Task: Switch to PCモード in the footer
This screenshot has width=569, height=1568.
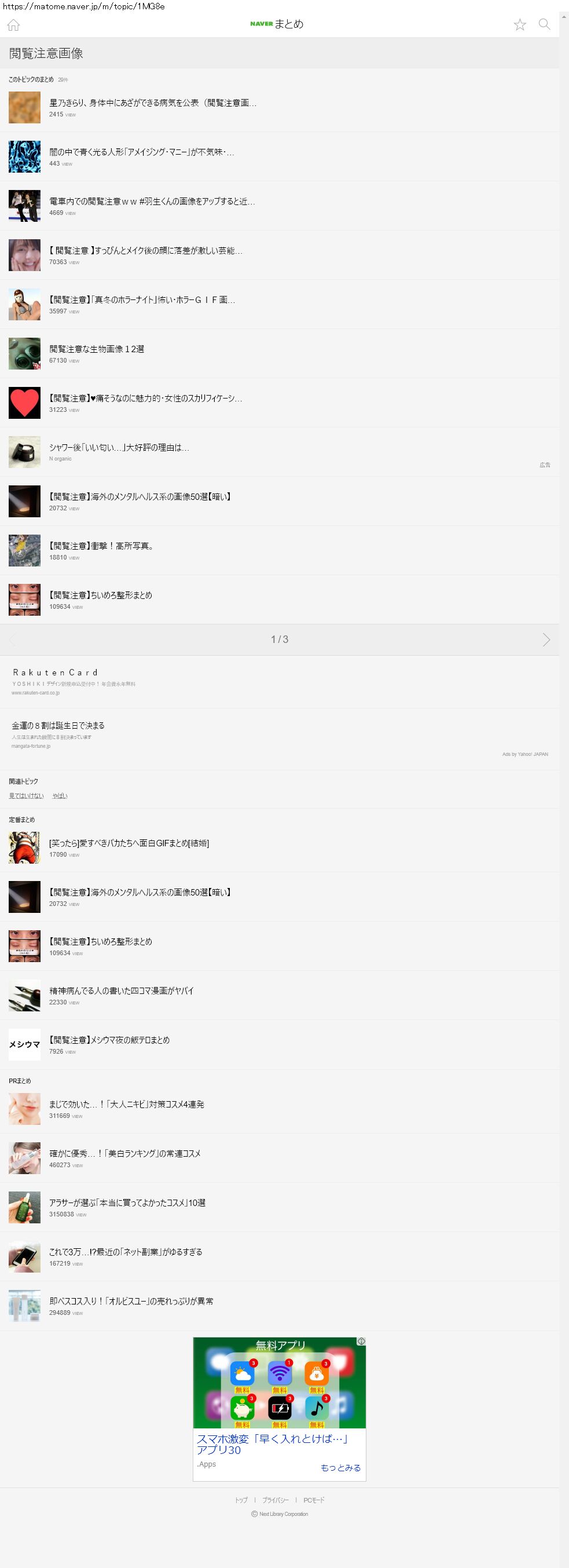Action: click(x=313, y=1500)
